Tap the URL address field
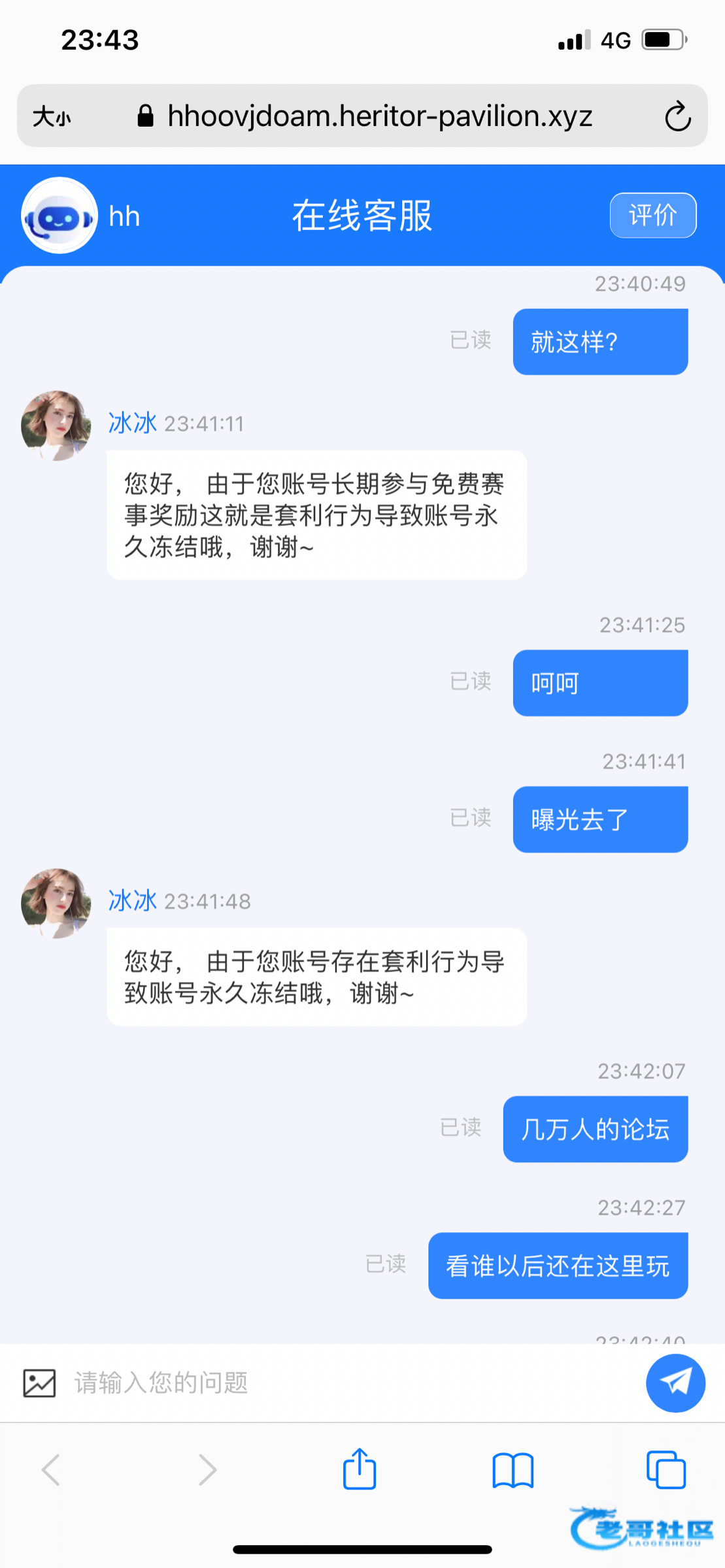 pos(379,117)
